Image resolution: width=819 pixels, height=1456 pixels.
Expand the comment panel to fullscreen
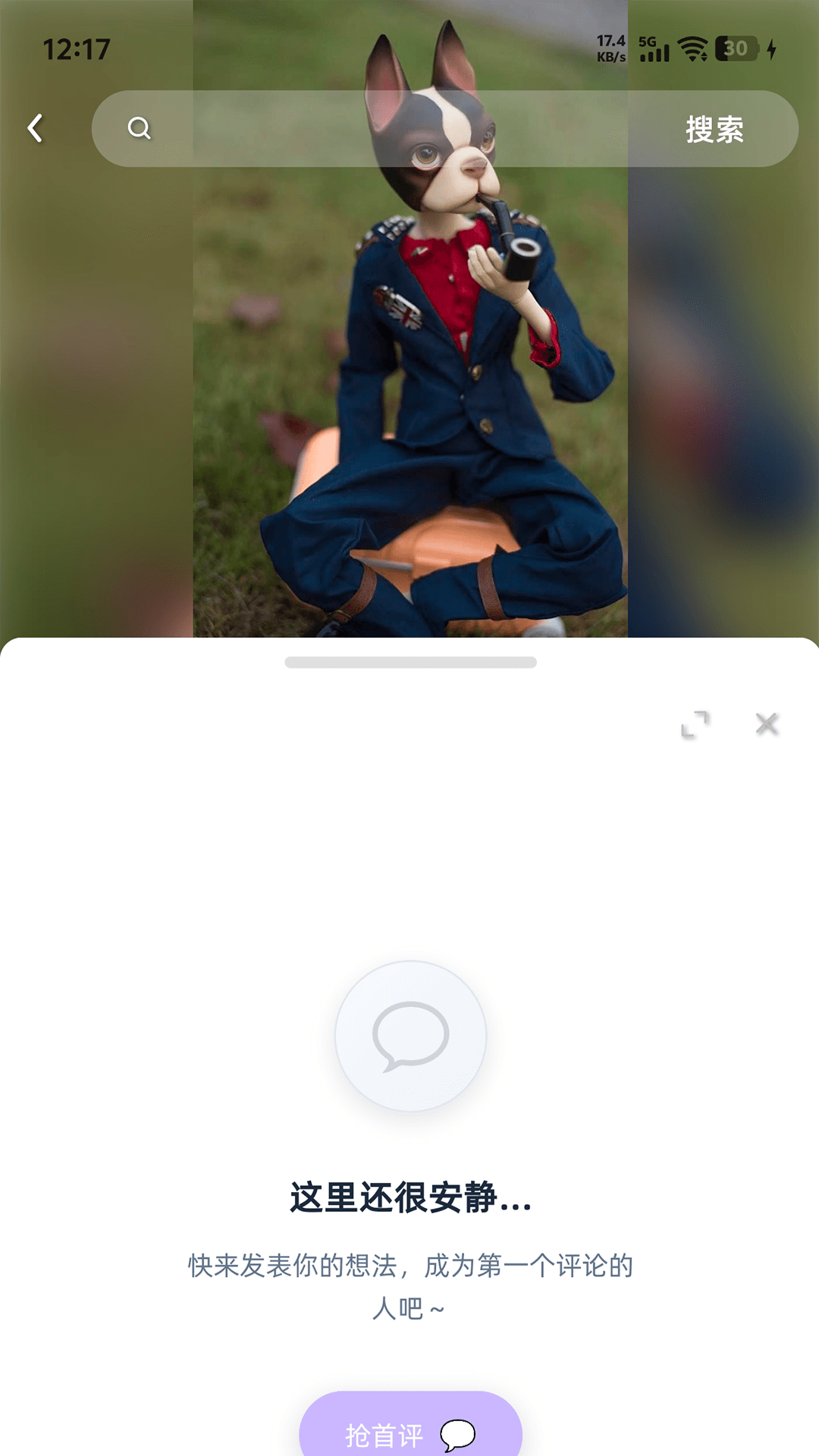click(695, 724)
